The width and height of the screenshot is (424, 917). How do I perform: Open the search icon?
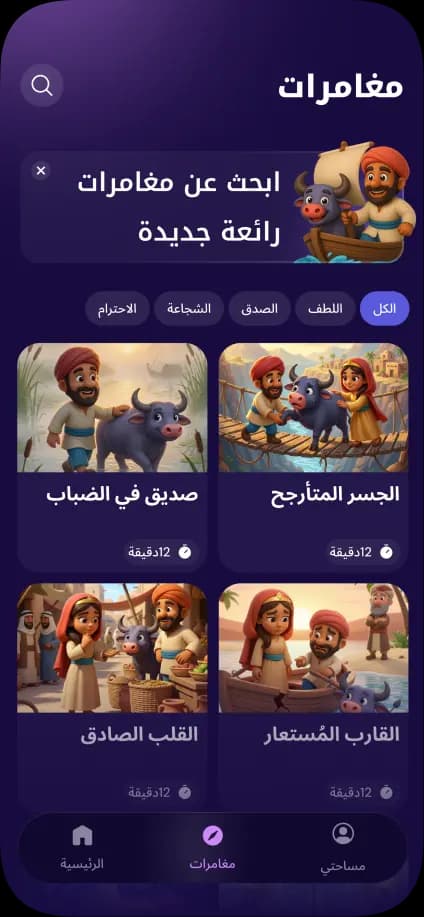pyautogui.click(x=42, y=85)
